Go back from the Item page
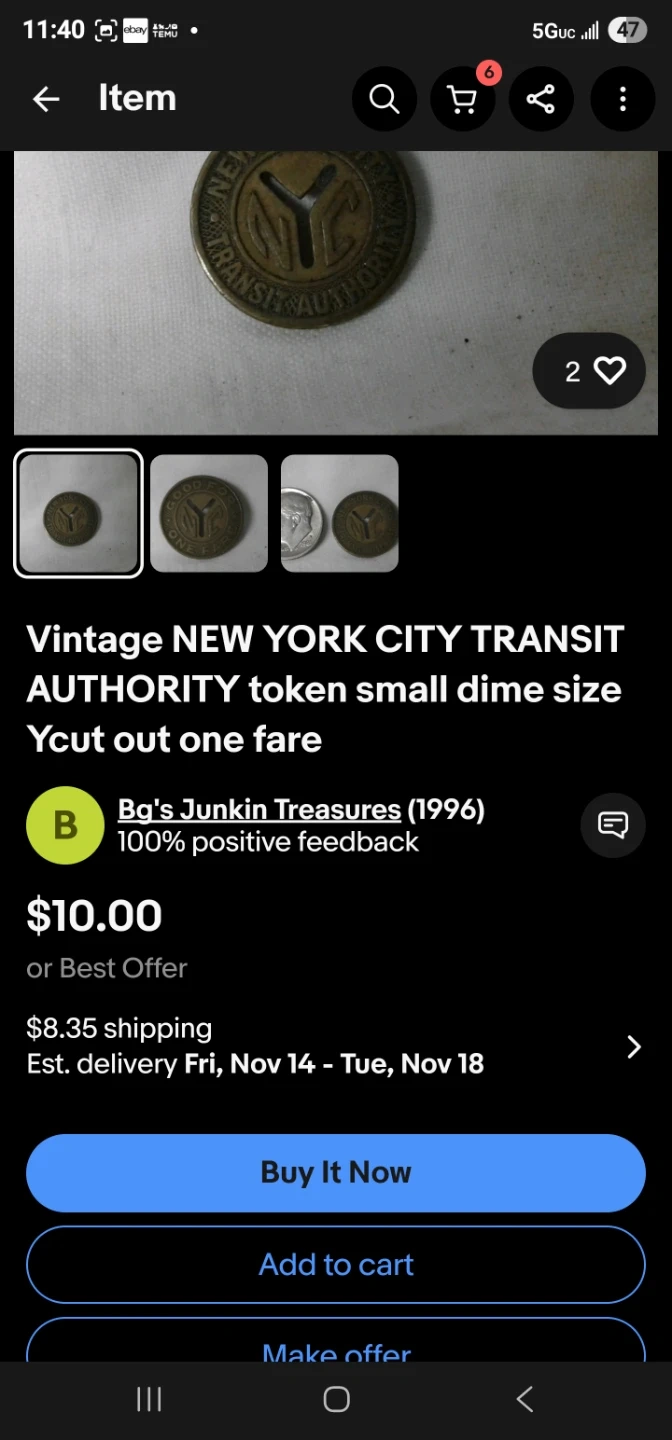Screen dimensions: 672x1440 pos(46,98)
